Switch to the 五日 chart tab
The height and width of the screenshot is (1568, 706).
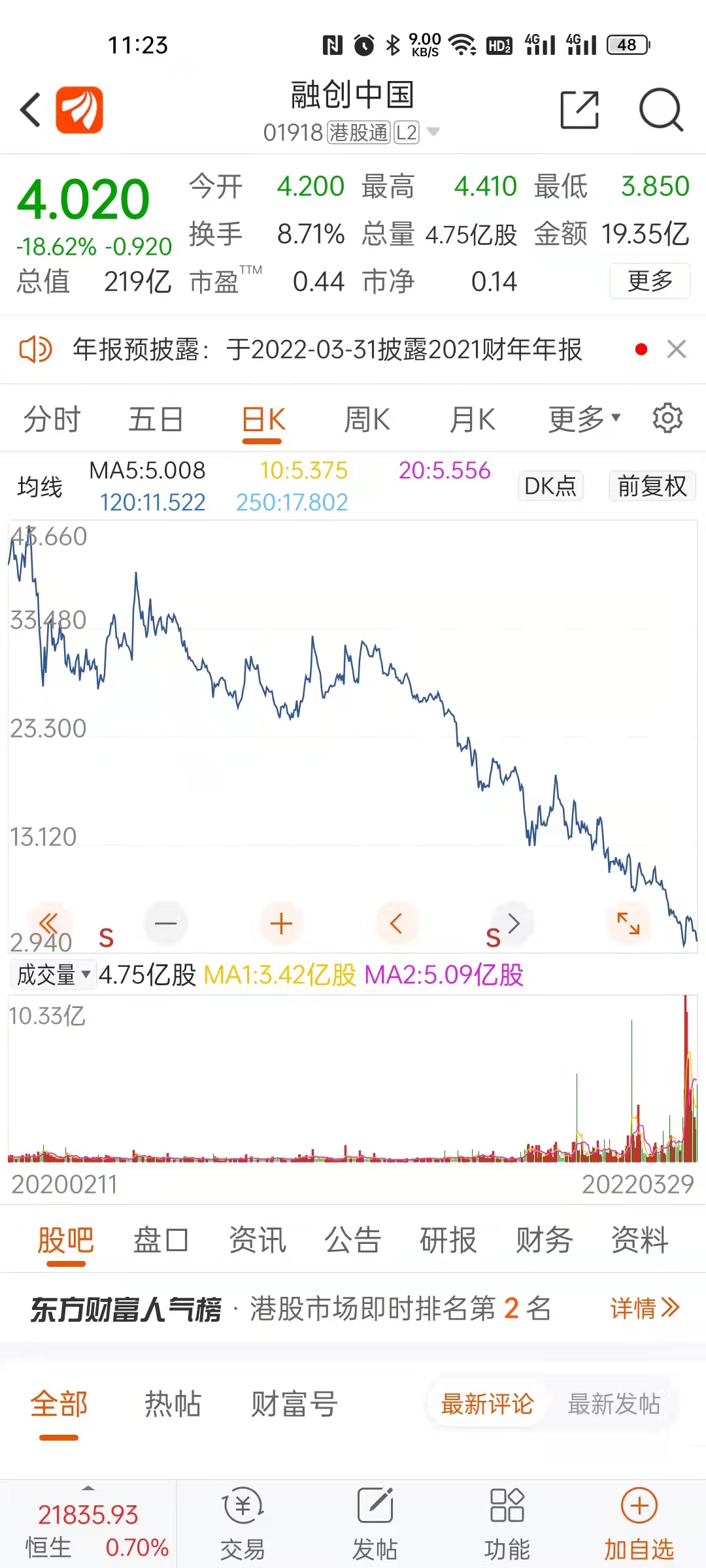pos(156,419)
